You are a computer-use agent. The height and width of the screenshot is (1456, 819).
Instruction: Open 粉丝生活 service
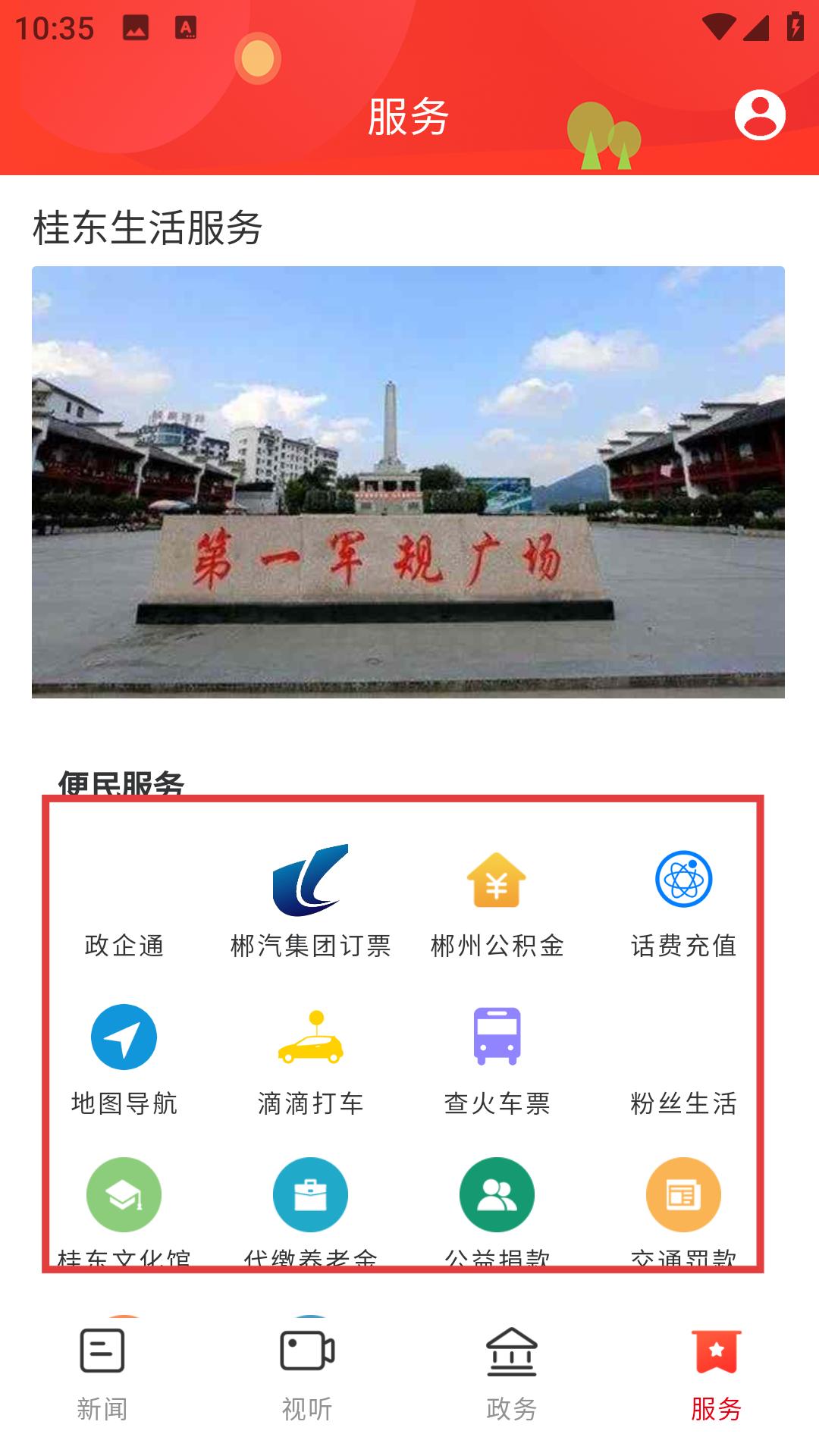(683, 1077)
